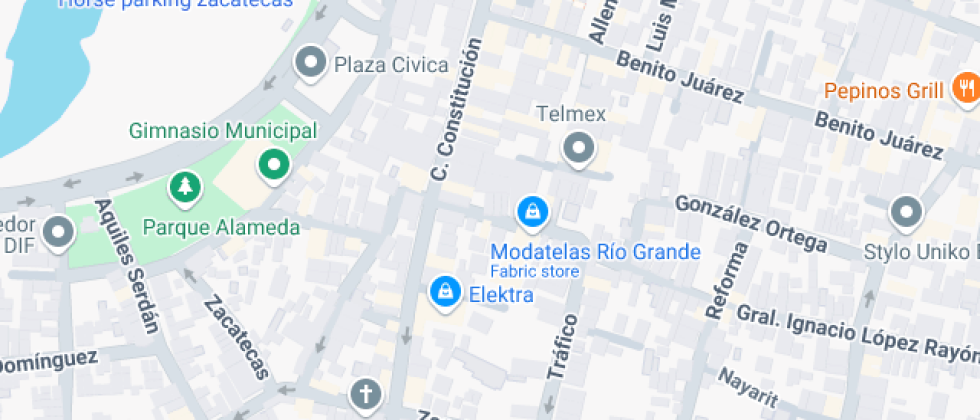980x420 pixels.
Task: Select Modatelas Río Grande fabric store pin
Action: [x=533, y=212]
